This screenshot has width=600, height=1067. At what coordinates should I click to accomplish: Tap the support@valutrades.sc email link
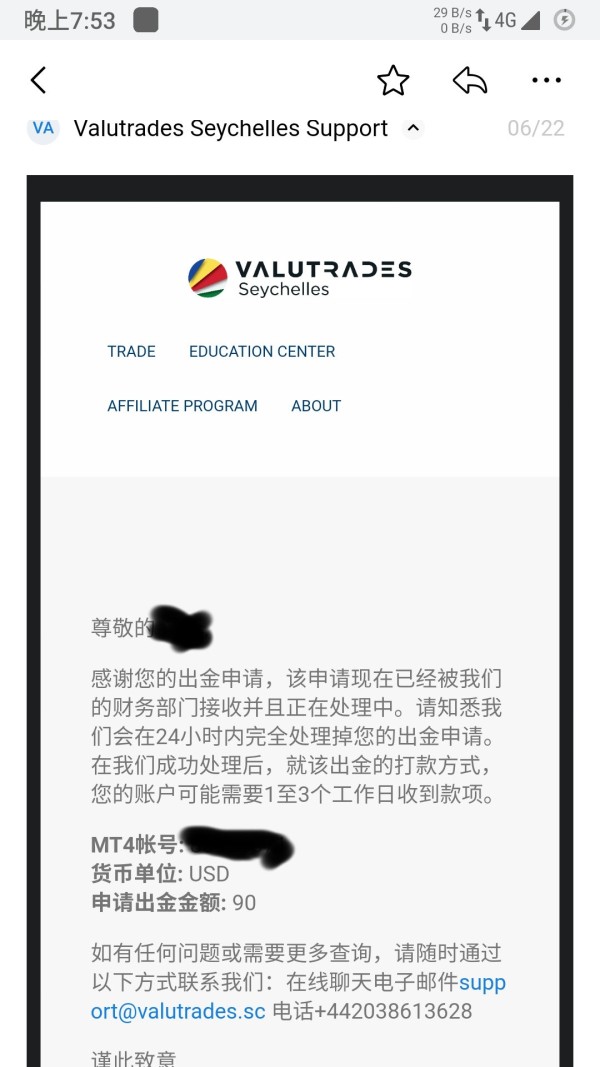(298, 997)
